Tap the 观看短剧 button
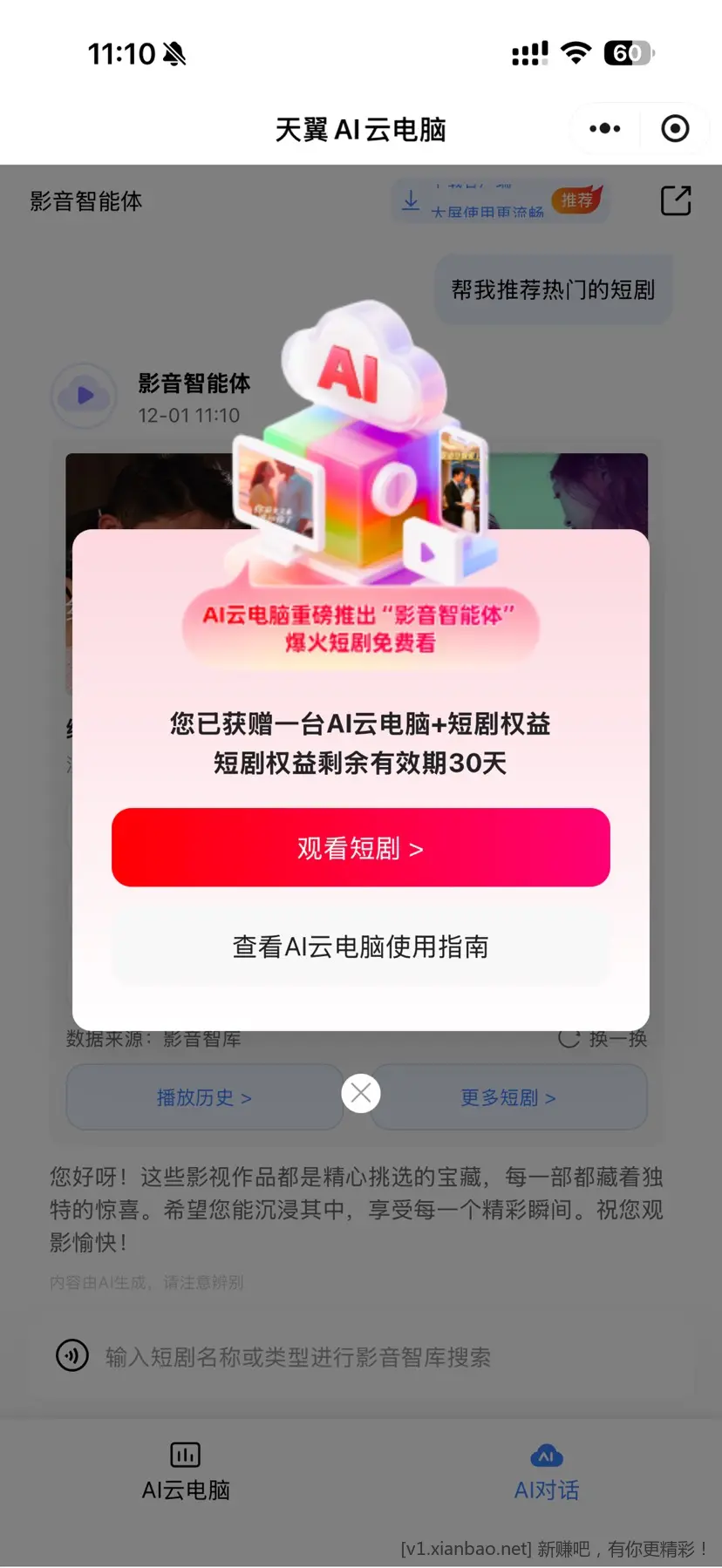This screenshot has height=1568, width=722. [x=360, y=846]
